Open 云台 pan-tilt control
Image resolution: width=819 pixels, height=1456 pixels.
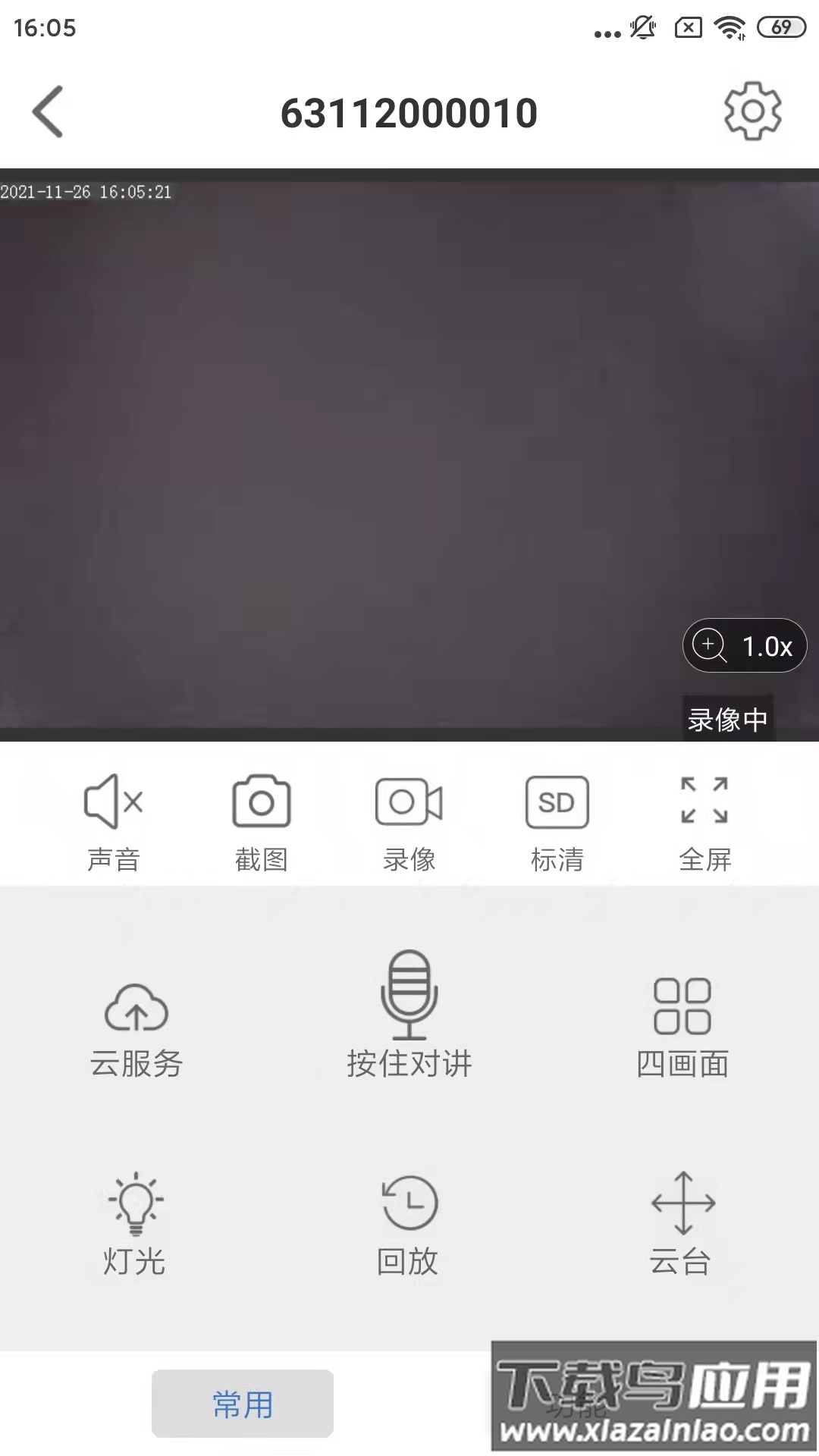tap(682, 1223)
